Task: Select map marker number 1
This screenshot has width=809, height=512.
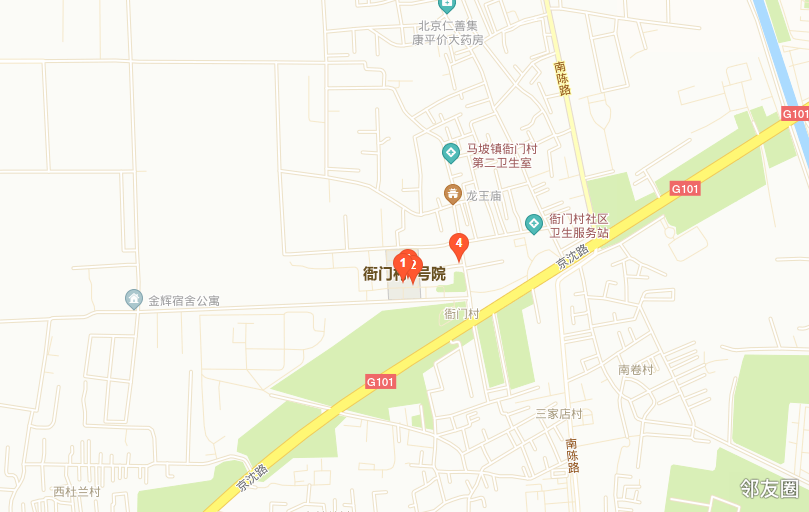Action: (x=401, y=262)
